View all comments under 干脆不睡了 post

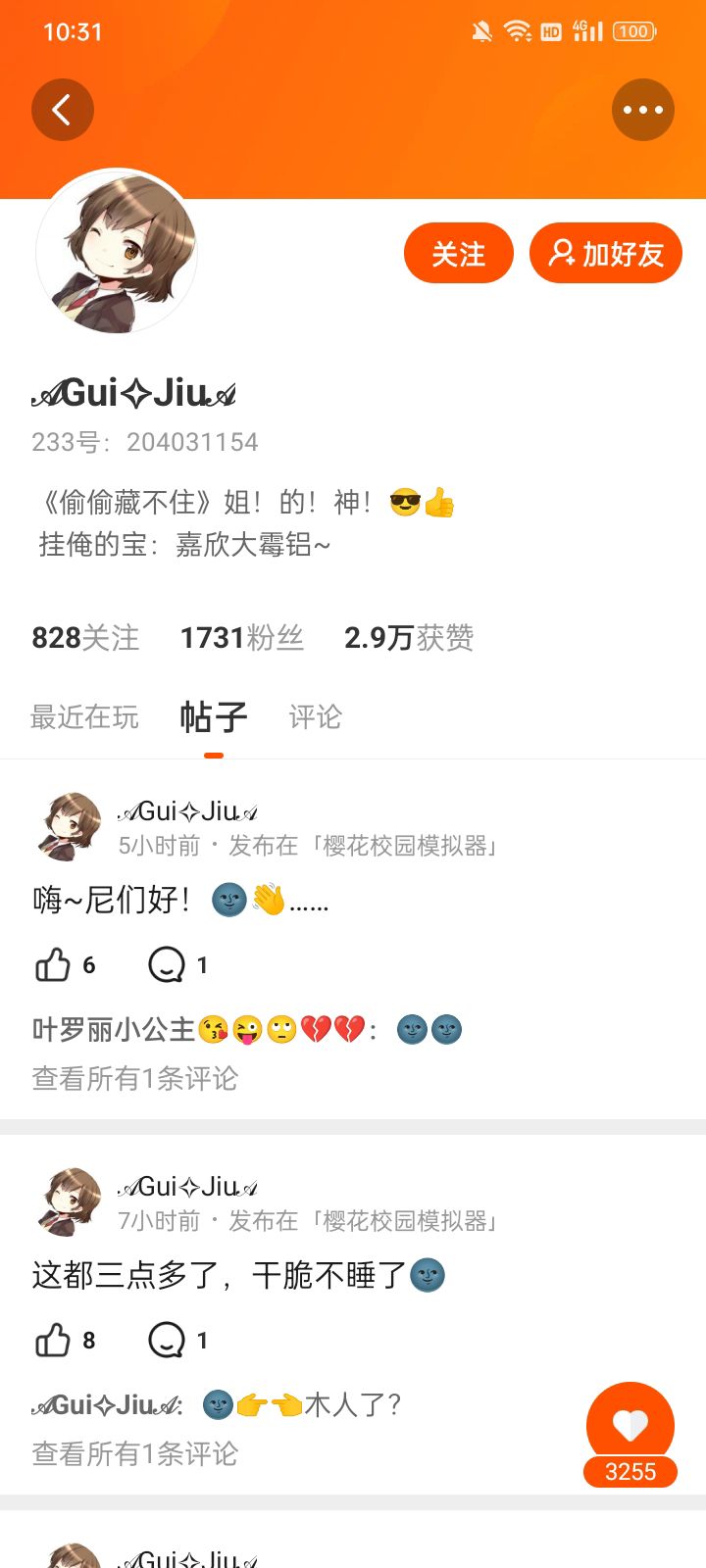135,1454
